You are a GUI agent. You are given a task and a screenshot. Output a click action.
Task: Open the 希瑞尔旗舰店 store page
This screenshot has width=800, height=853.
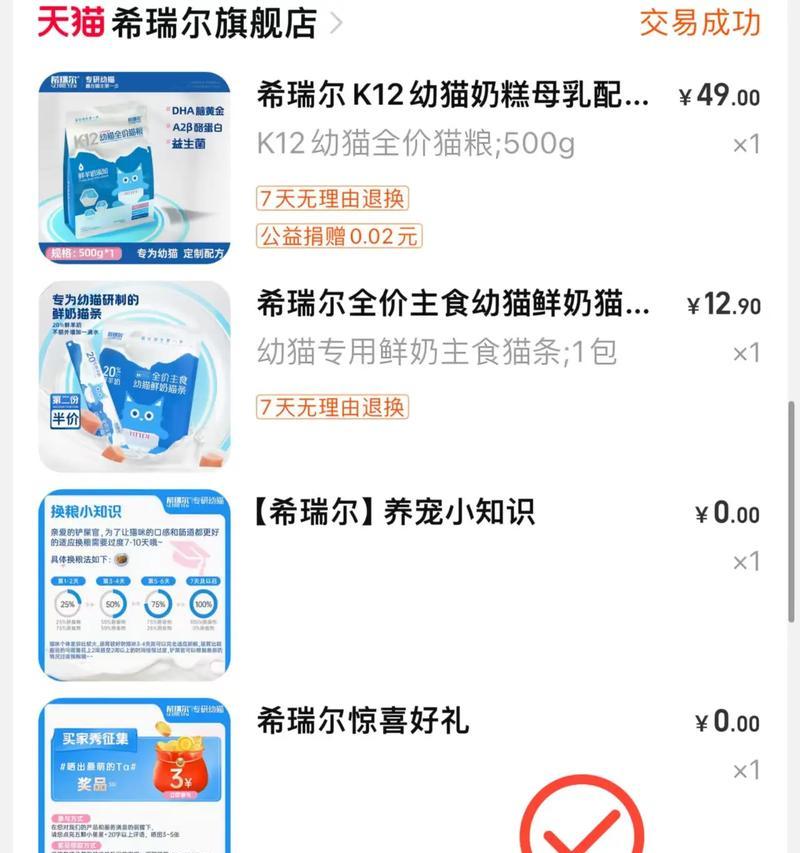(x=213, y=22)
